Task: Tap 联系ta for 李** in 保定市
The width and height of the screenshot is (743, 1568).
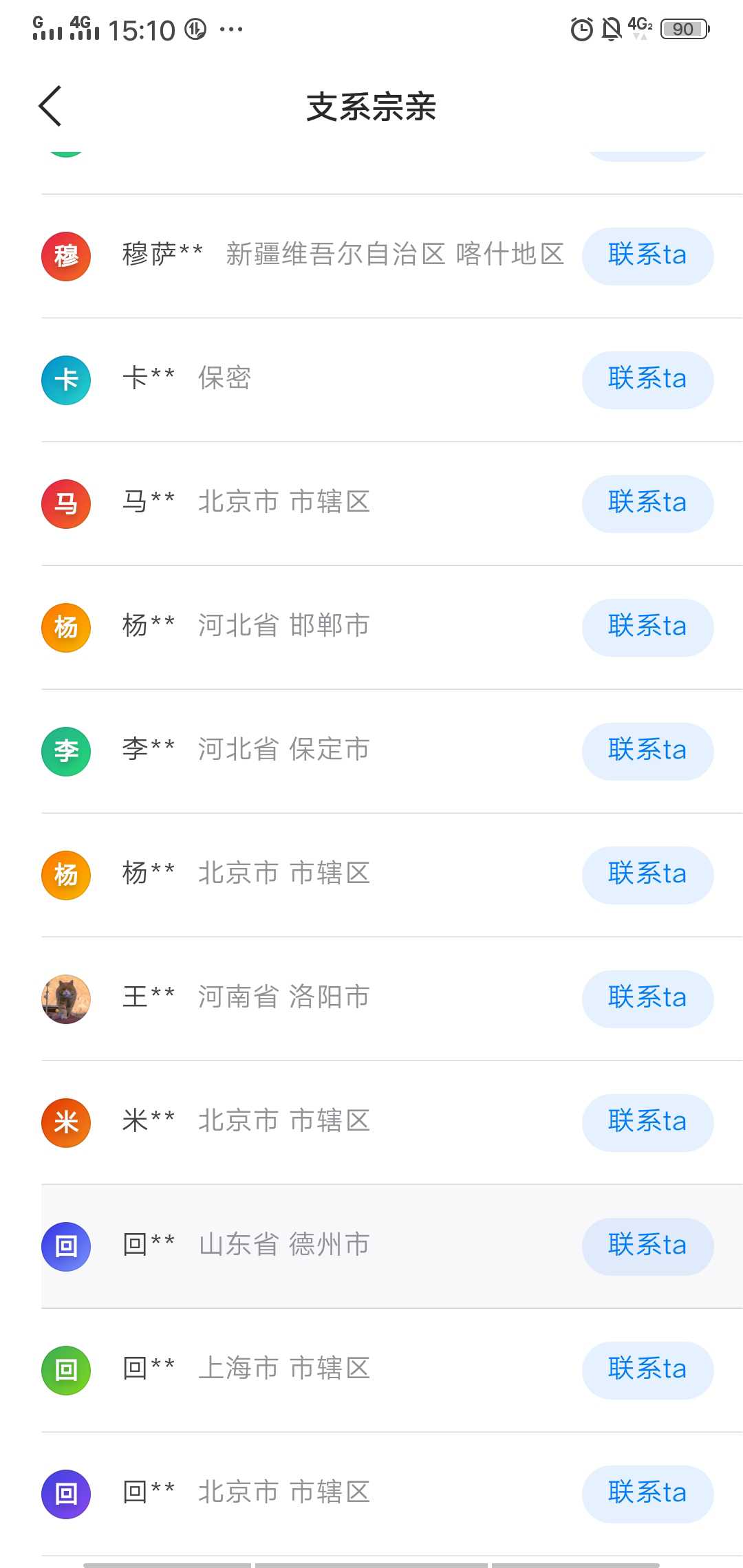Action: point(647,751)
